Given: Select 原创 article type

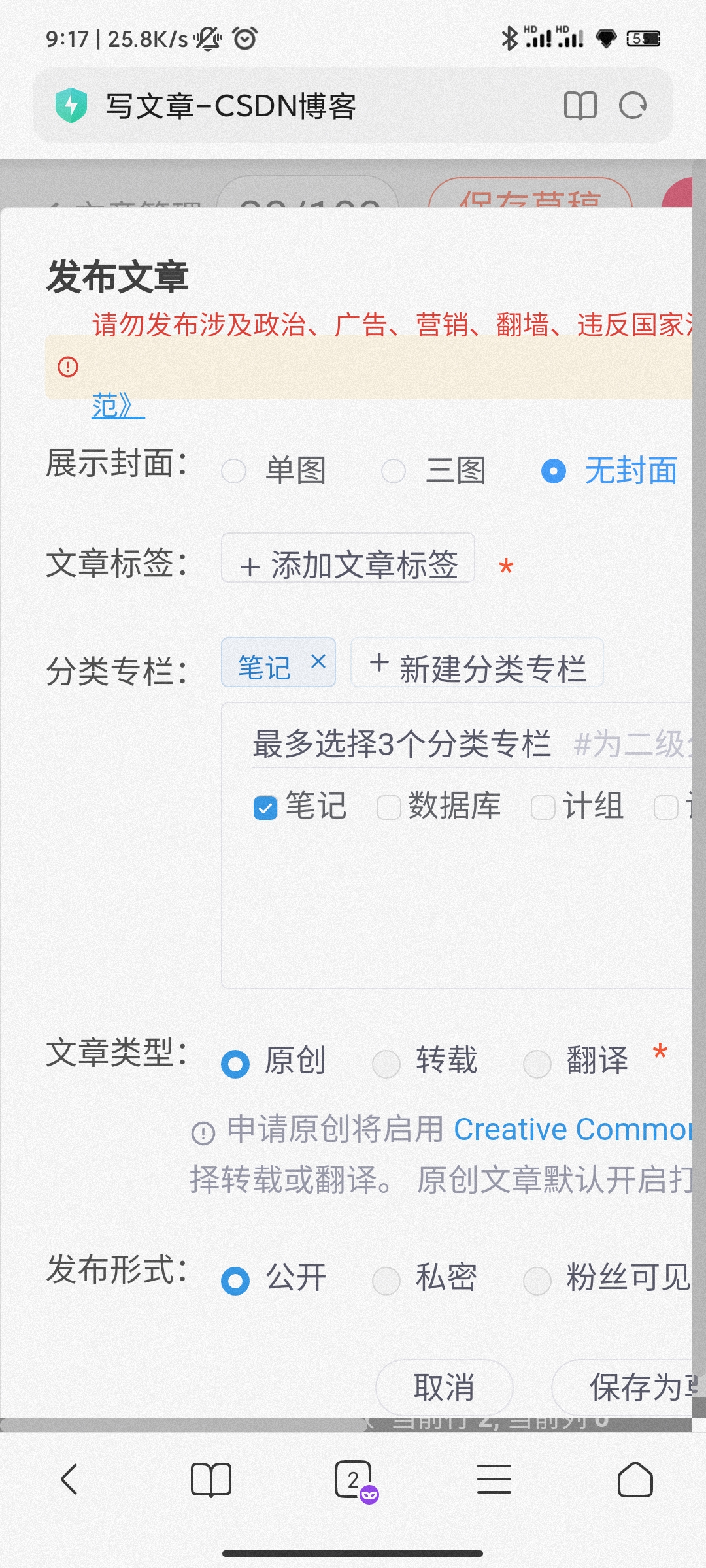Looking at the screenshot, I should point(235,1064).
